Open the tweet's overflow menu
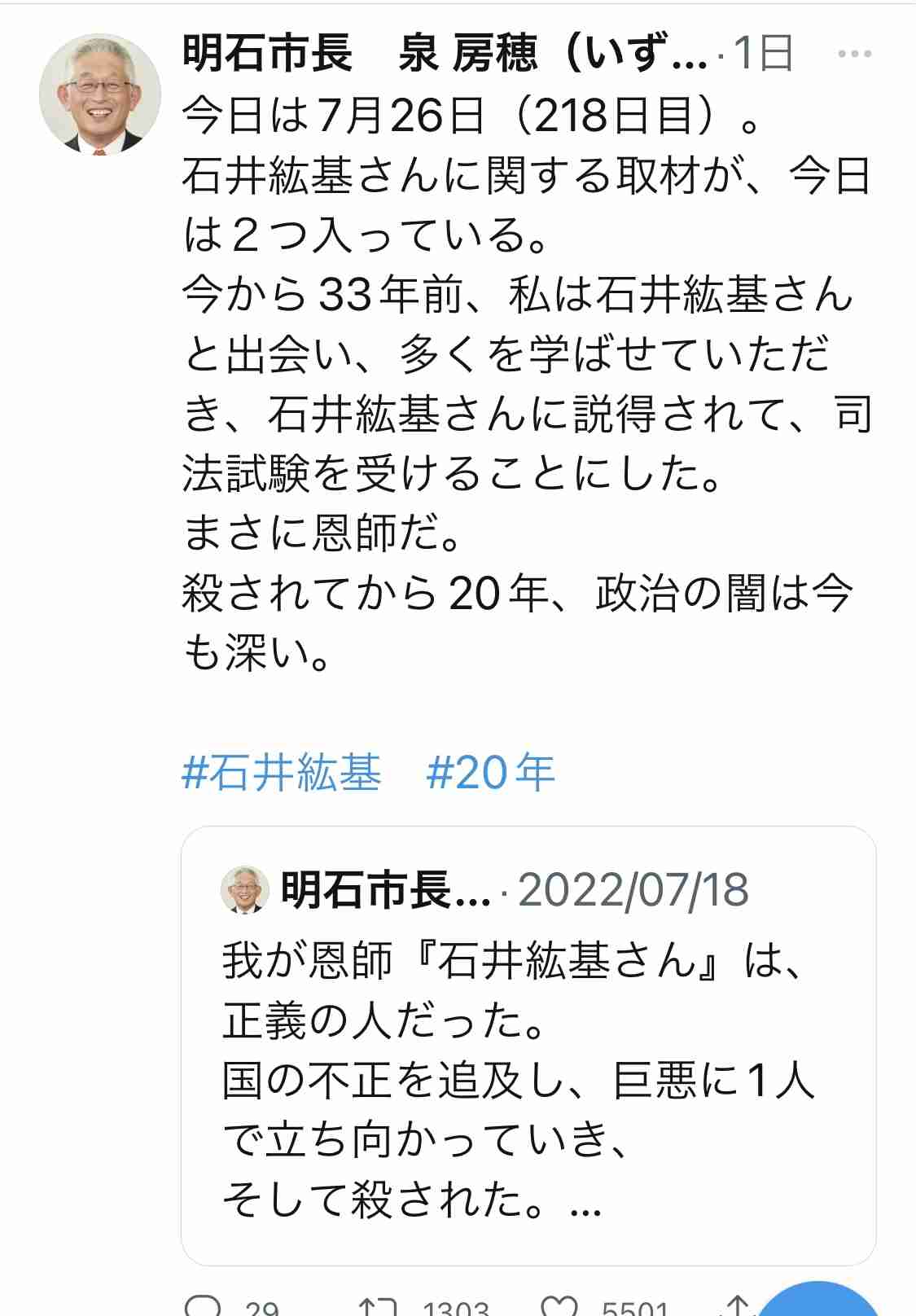This screenshot has height=1316, width=916. [854, 55]
